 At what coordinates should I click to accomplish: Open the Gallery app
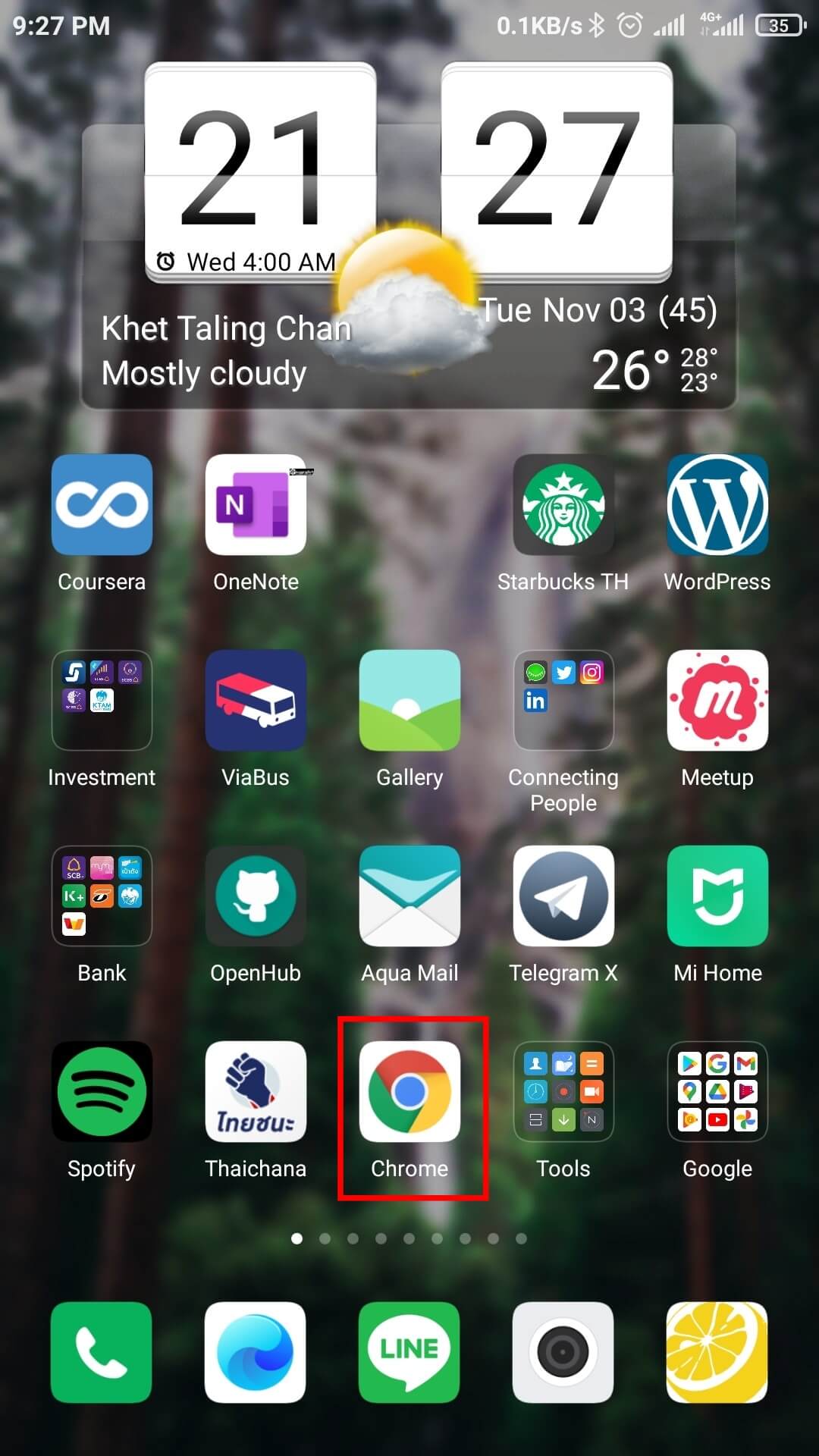coord(409,701)
